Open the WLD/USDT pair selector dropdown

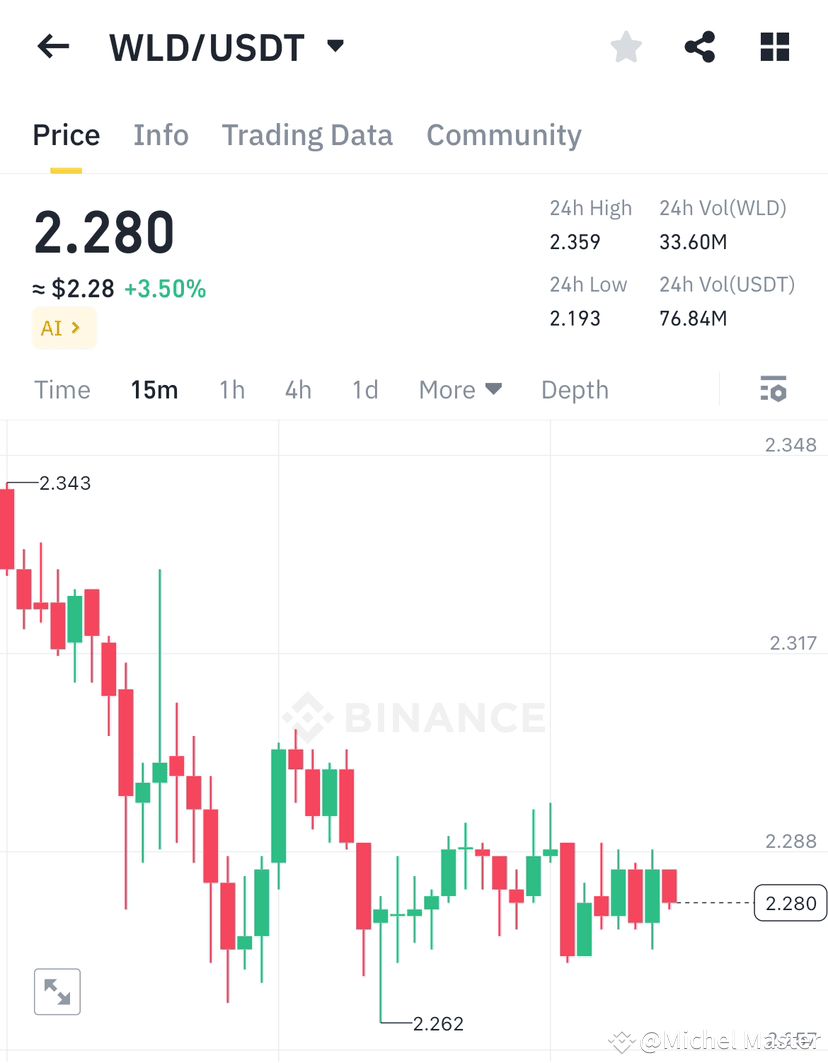[x=335, y=45]
